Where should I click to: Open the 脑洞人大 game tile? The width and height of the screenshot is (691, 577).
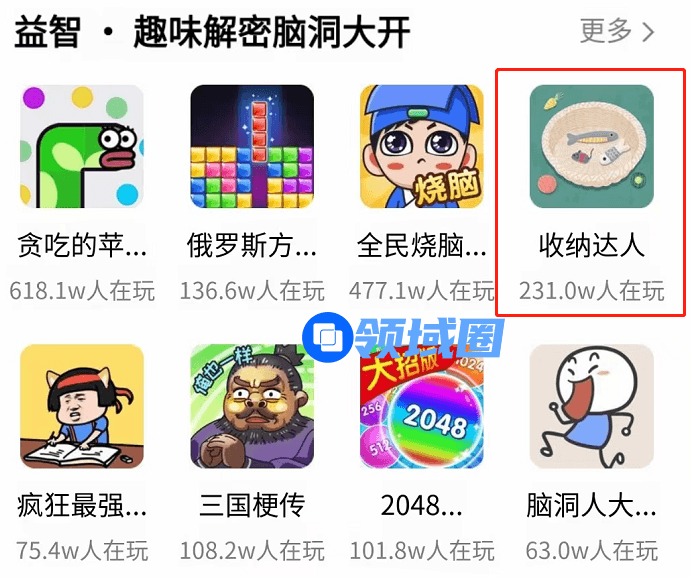[592, 406]
